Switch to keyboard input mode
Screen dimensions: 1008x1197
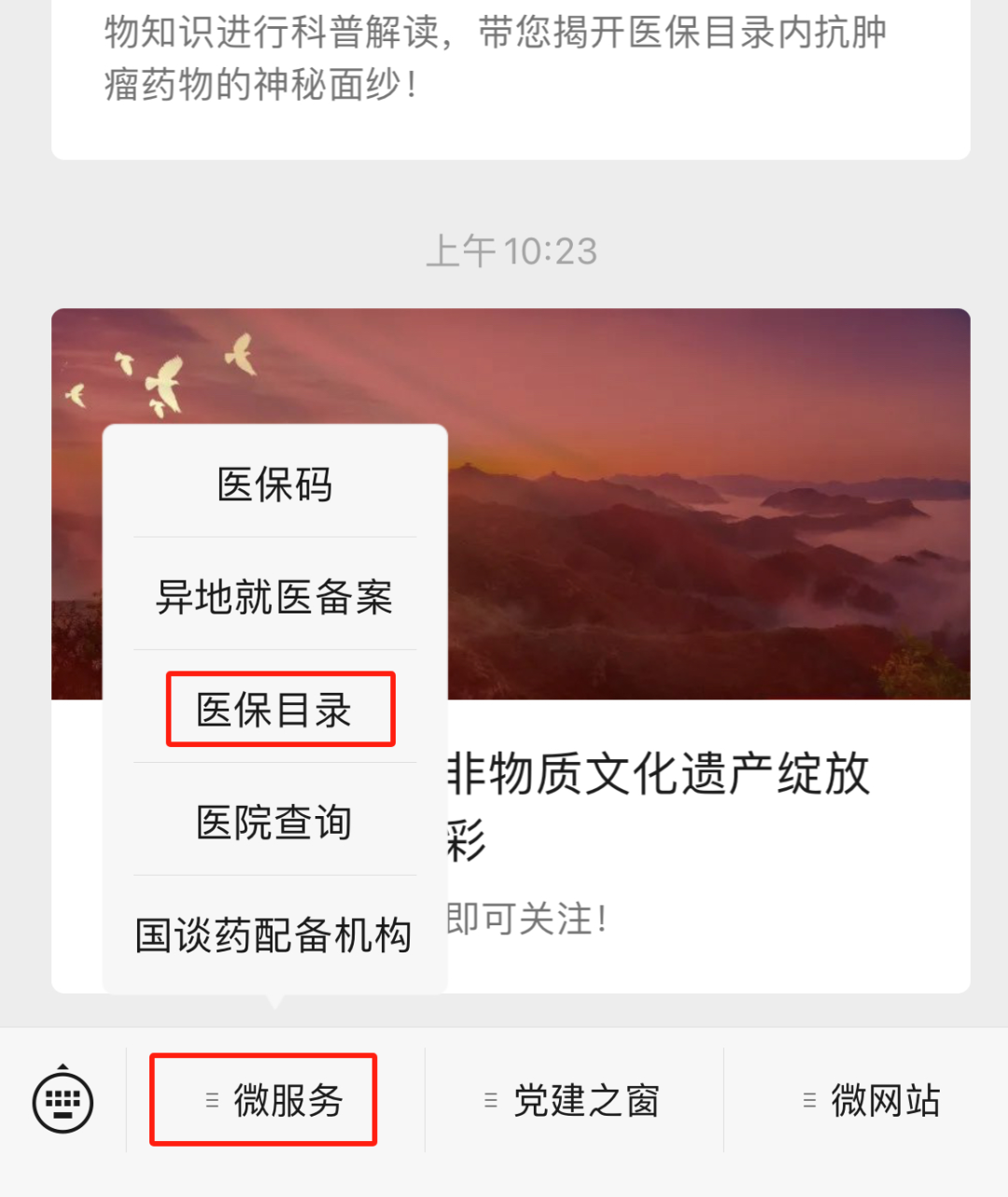click(63, 1102)
